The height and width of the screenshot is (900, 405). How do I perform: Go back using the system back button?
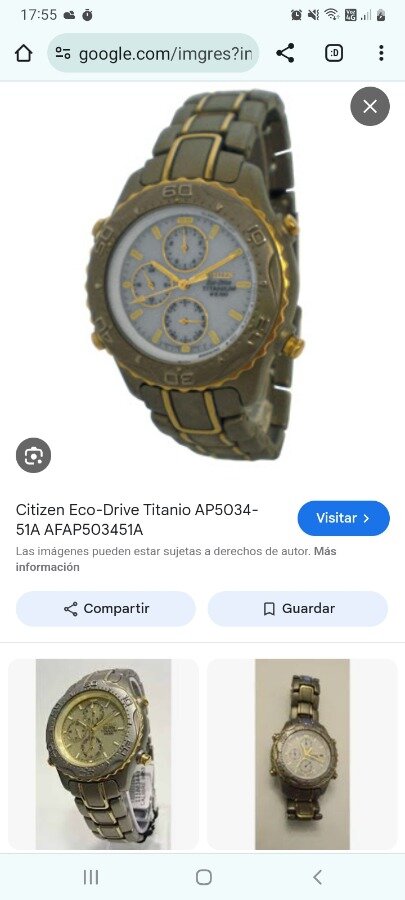pos(317,877)
